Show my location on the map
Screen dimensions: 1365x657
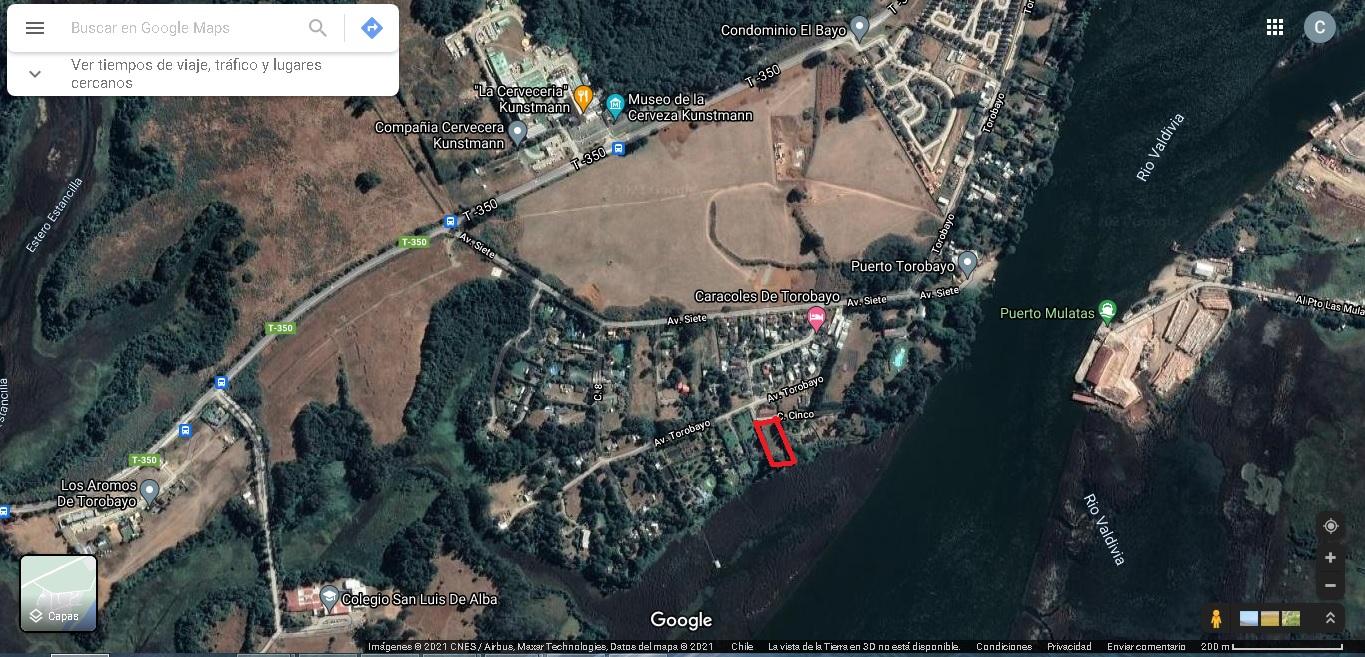(1330, 526)
